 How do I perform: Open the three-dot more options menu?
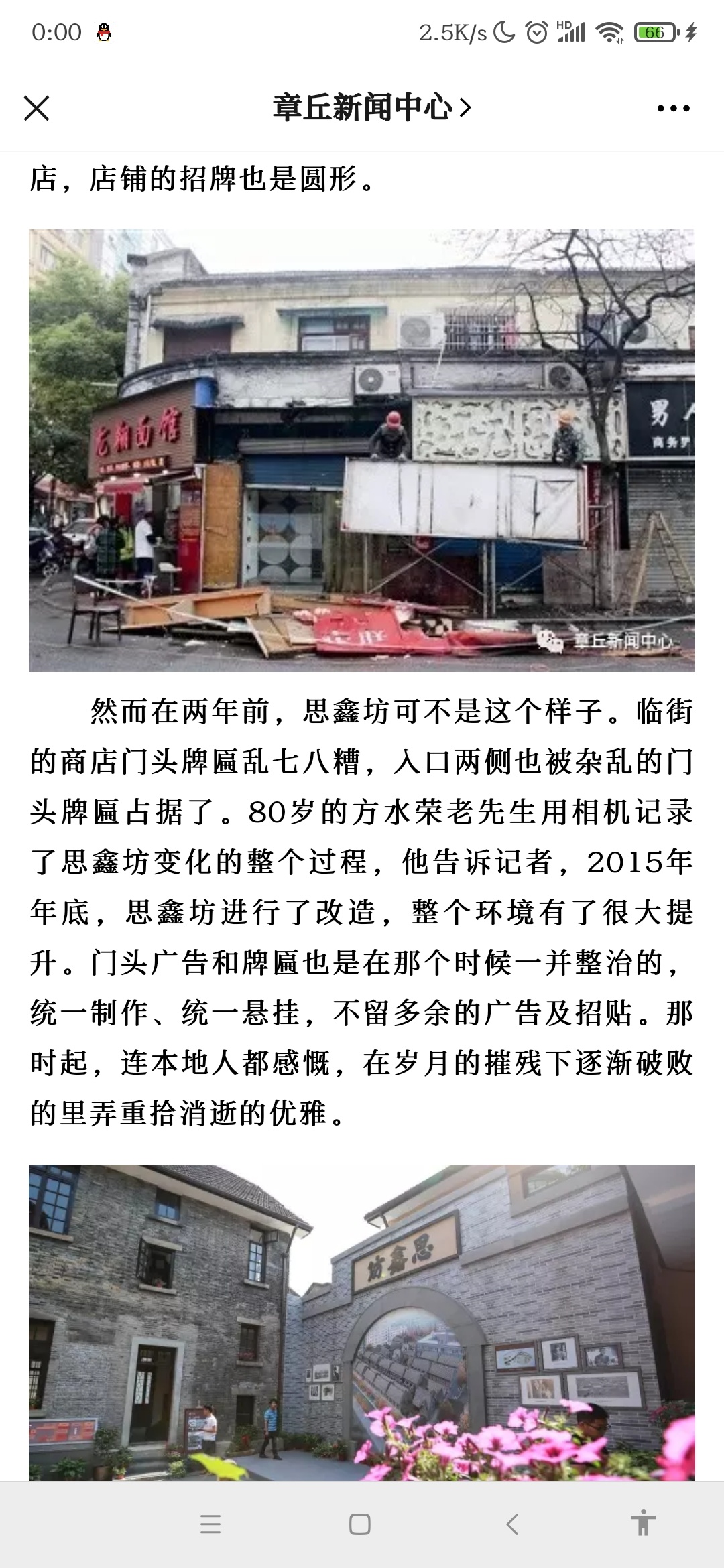673,108
